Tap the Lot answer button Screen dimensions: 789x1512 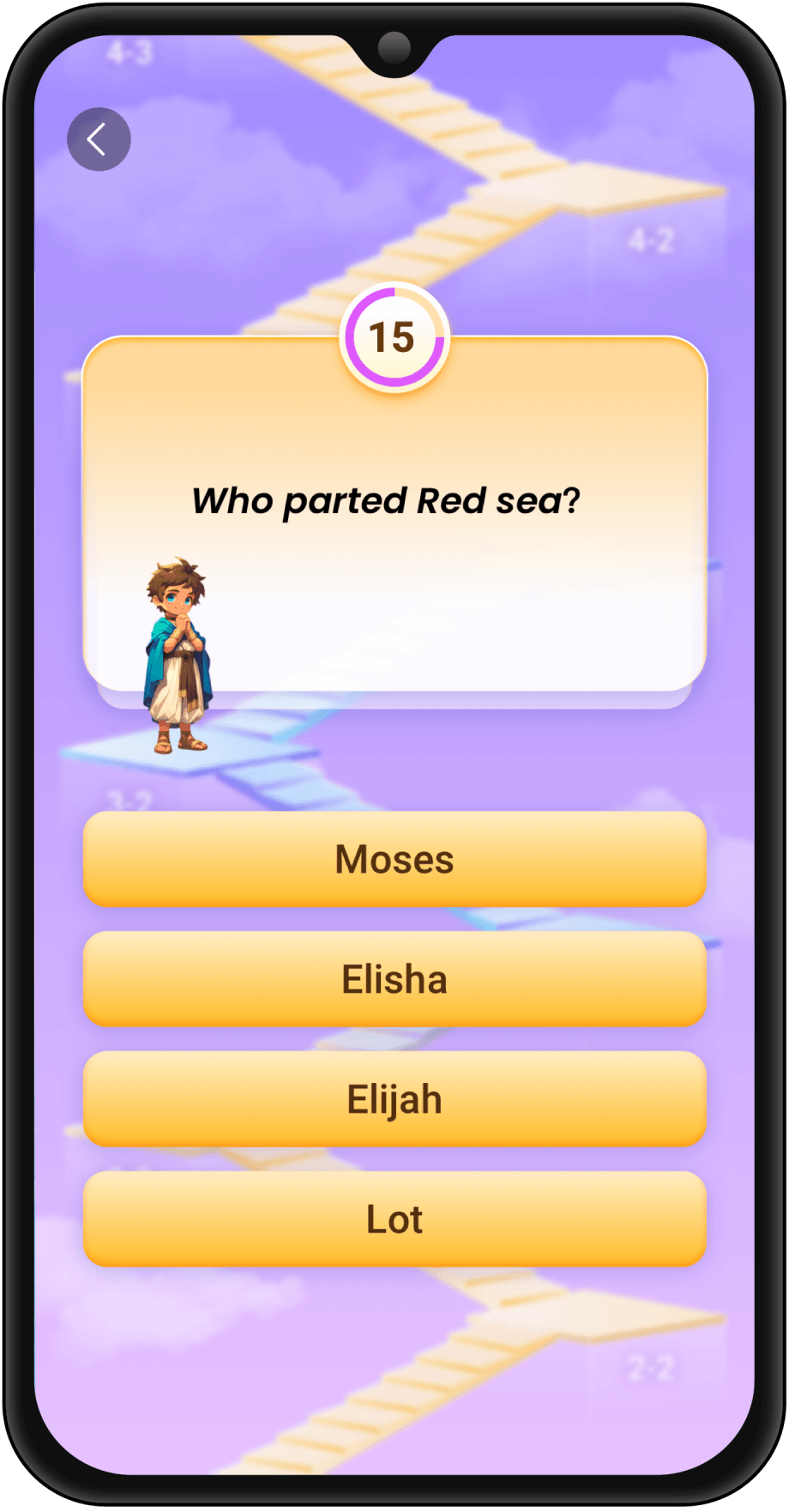pyautogui.click(x=394, y=1219)
